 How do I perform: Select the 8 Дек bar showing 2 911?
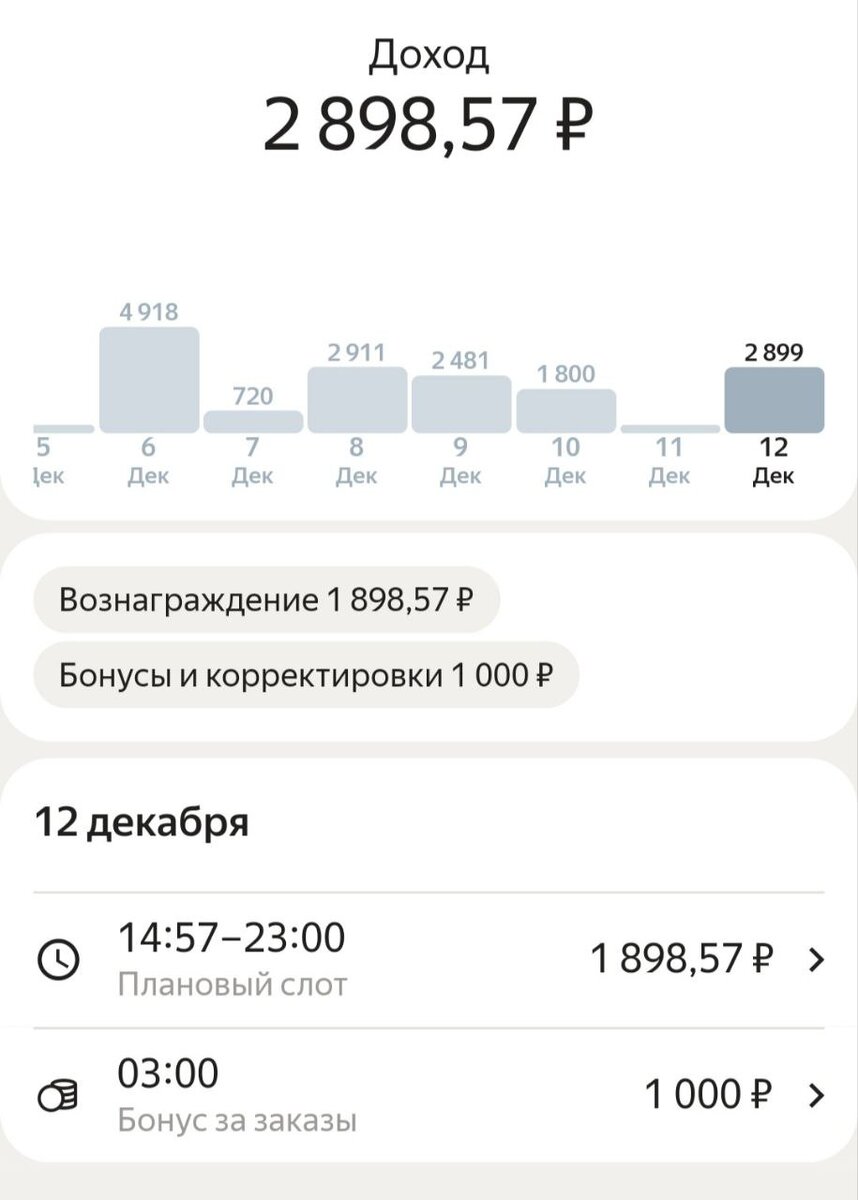click(x=357, y=400)
